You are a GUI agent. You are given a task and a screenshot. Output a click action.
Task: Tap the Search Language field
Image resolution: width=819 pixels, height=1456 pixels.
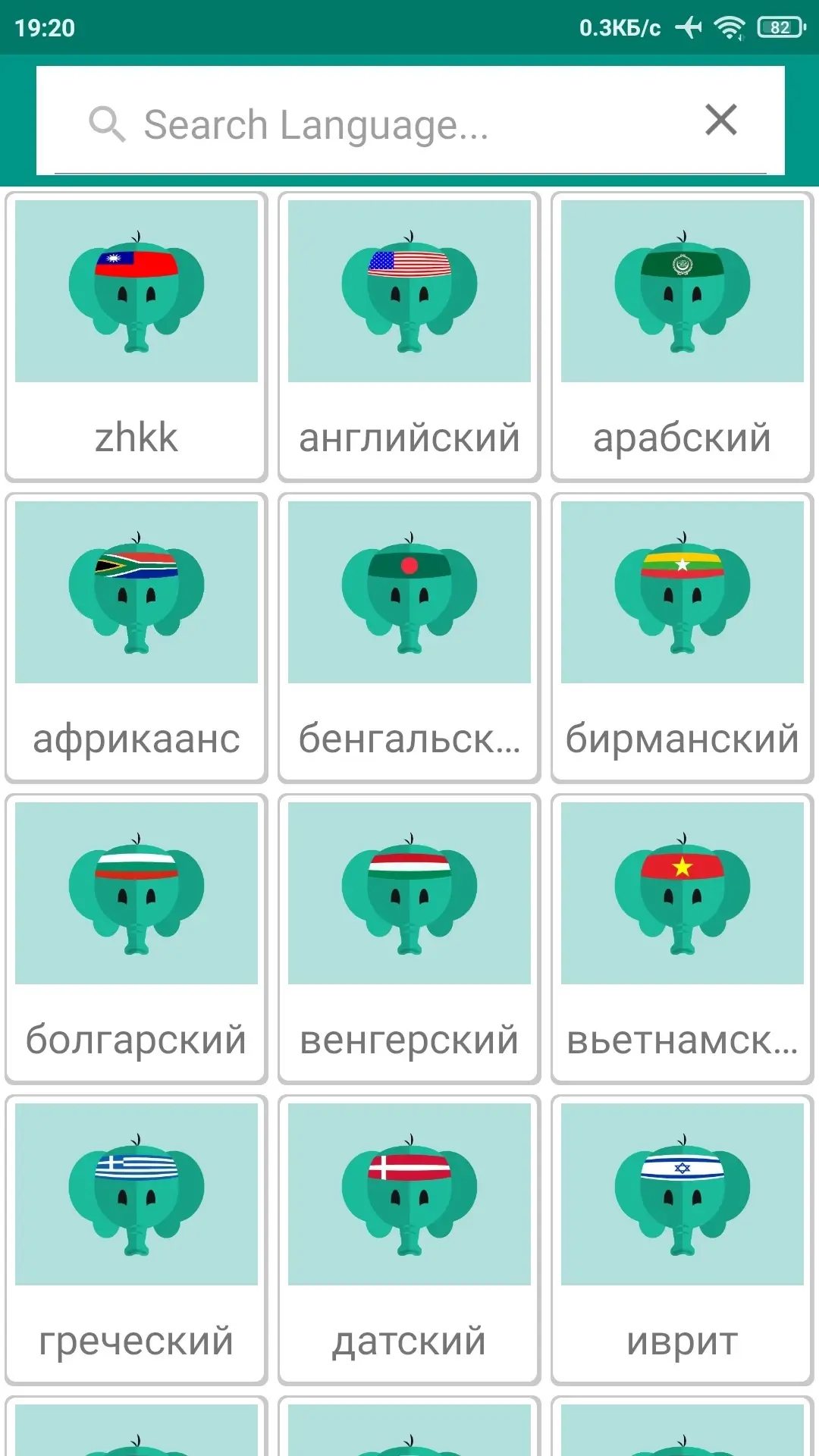coord(394,124)
